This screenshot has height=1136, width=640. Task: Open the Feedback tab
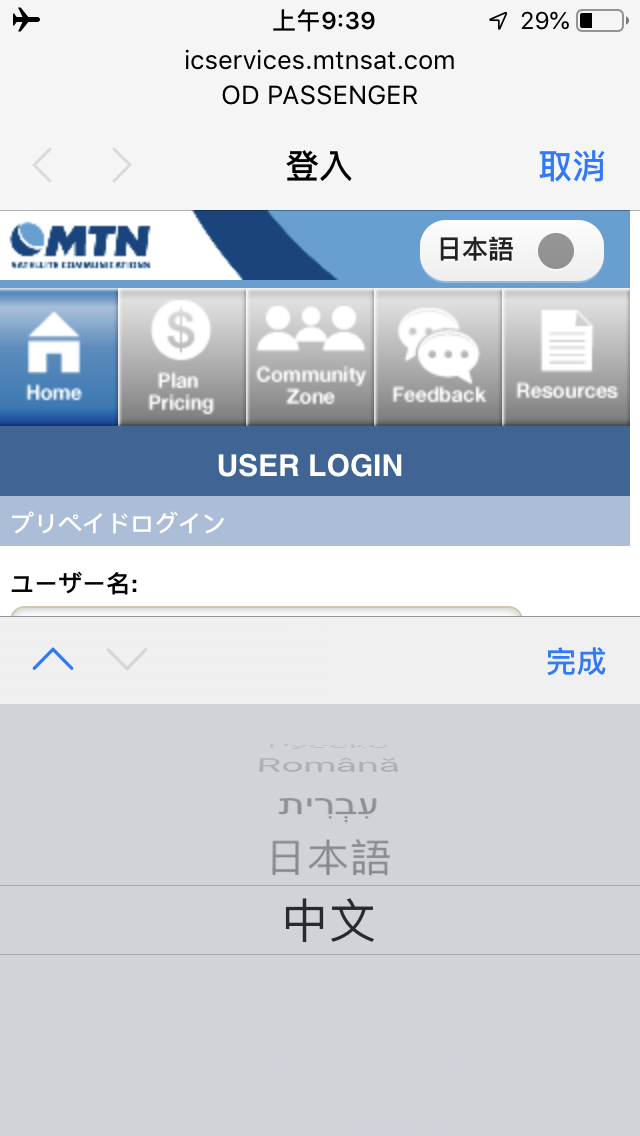[439, 357]
